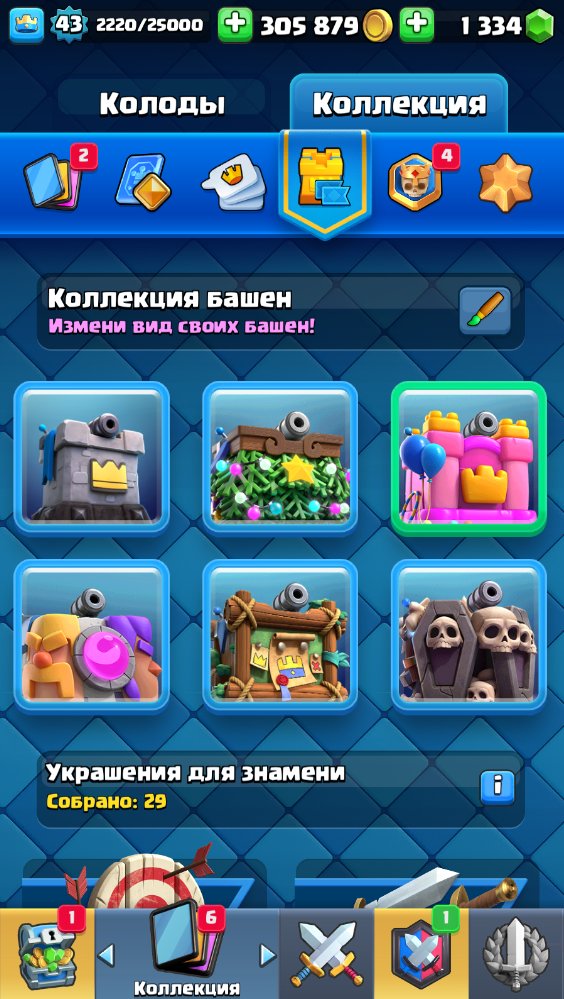The image size is (564, 999).
Task: Open the emotes speech-bubble sub-tab
Action: tap(233, 185)
